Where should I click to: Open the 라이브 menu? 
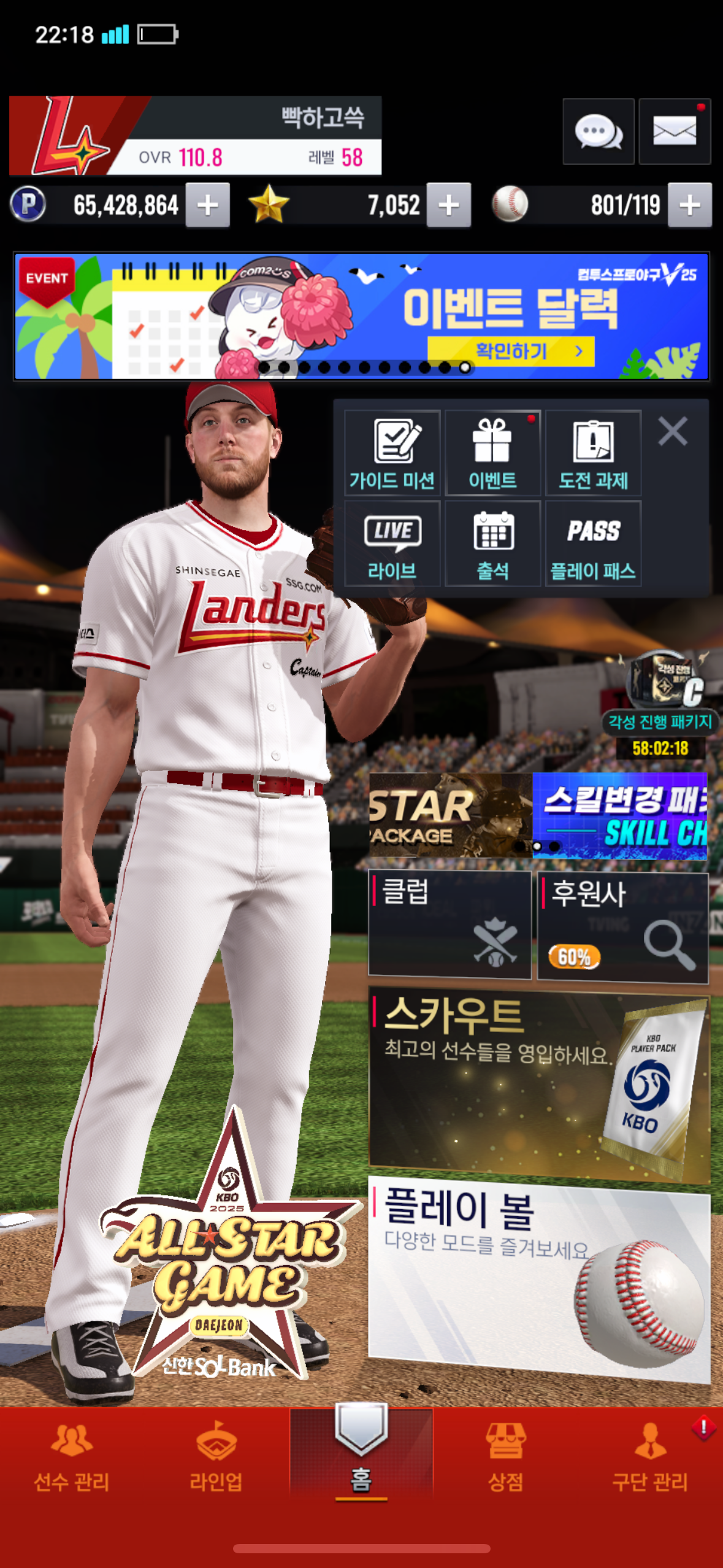(392, 544)
